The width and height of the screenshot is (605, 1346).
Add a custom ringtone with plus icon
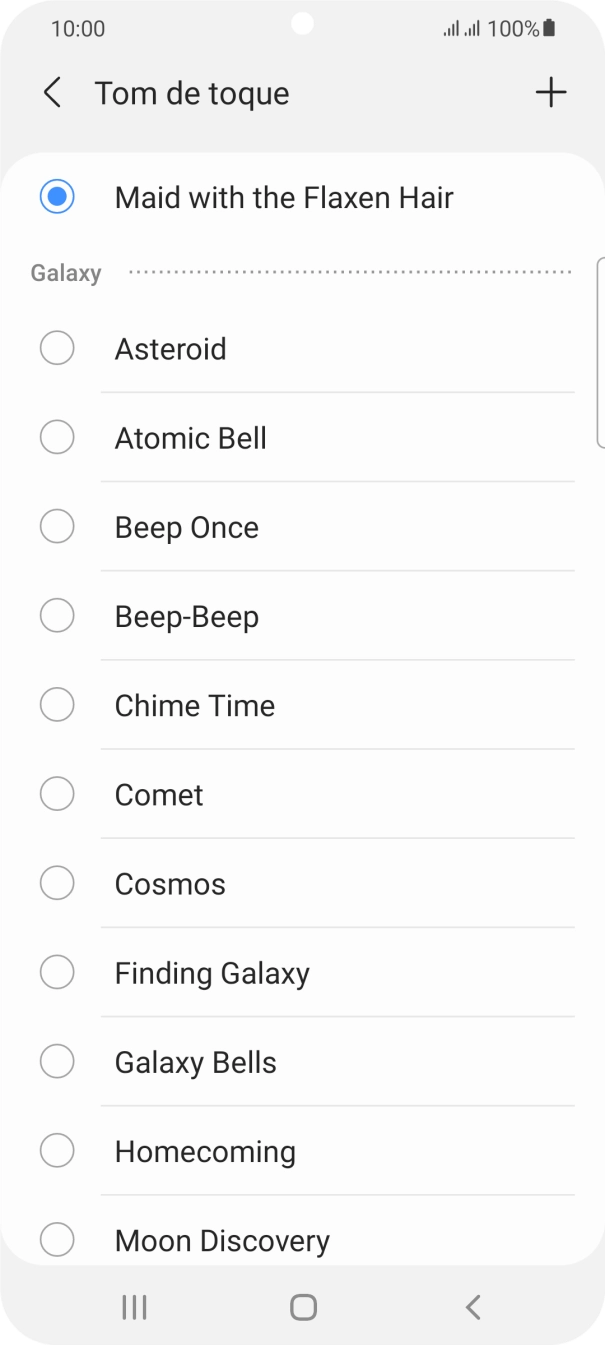pyautogui.click(x=550, y=93)
